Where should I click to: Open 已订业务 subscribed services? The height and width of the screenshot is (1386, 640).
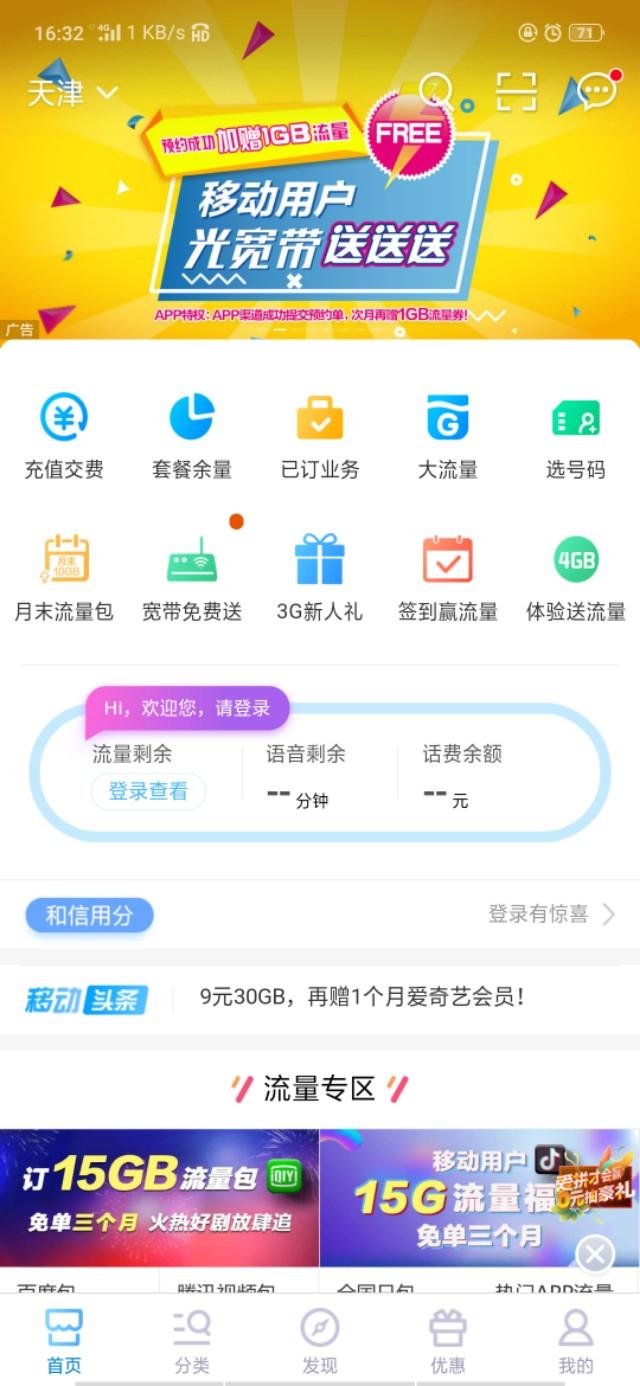tap(320, 437)
